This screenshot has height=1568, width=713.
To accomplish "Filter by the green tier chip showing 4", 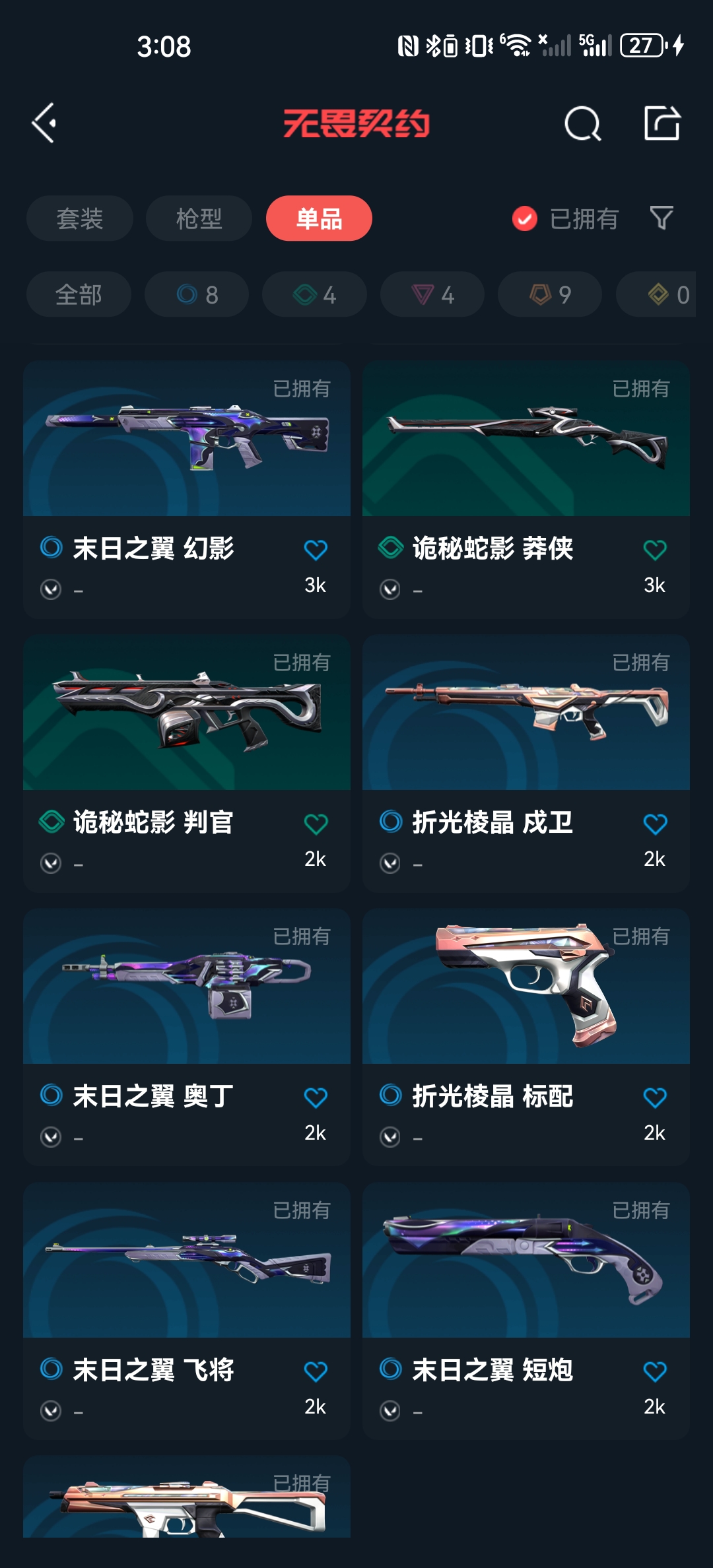I will (314, 294).
